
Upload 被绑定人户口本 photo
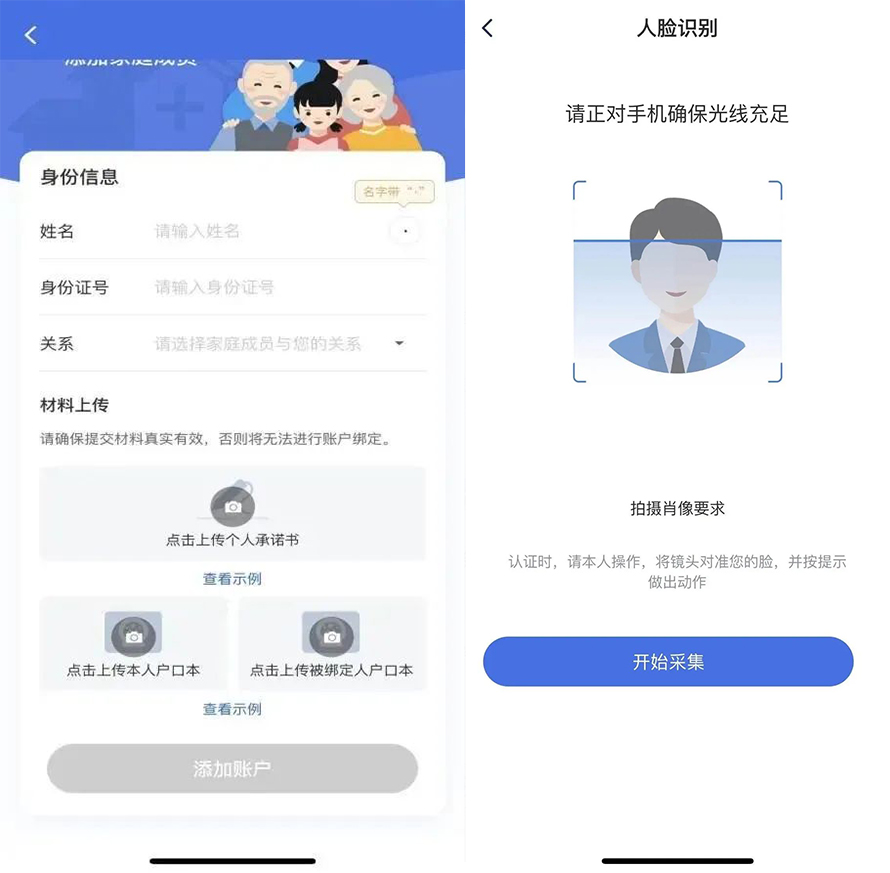point(331,643)
